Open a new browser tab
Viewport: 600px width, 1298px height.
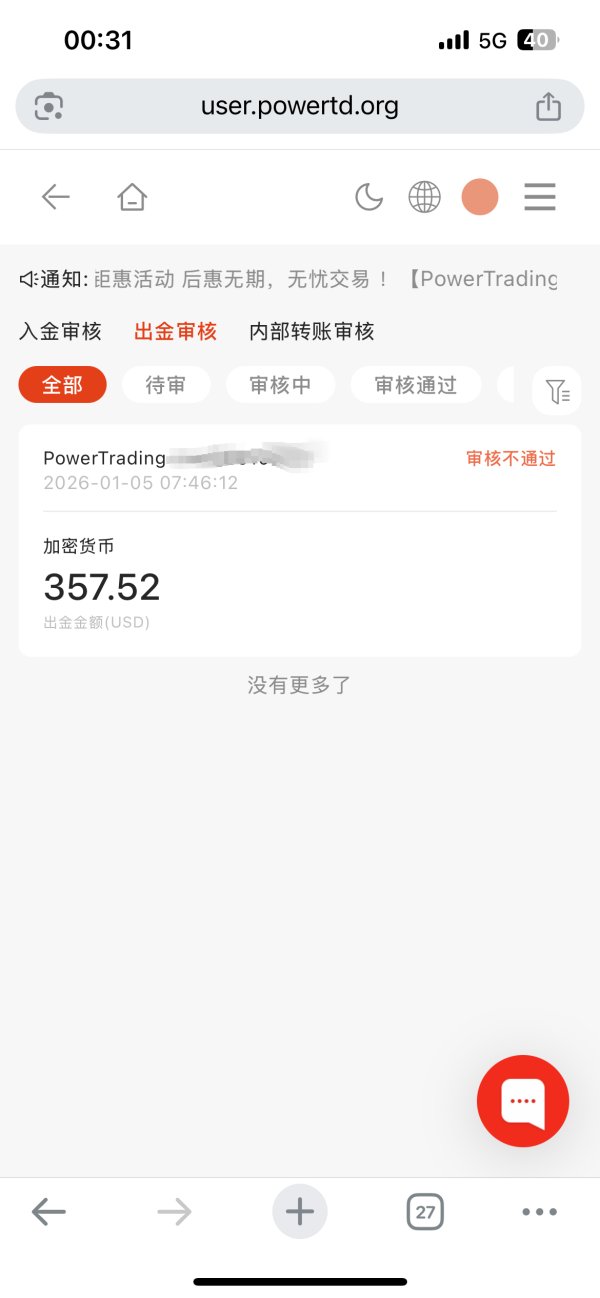300,1212
